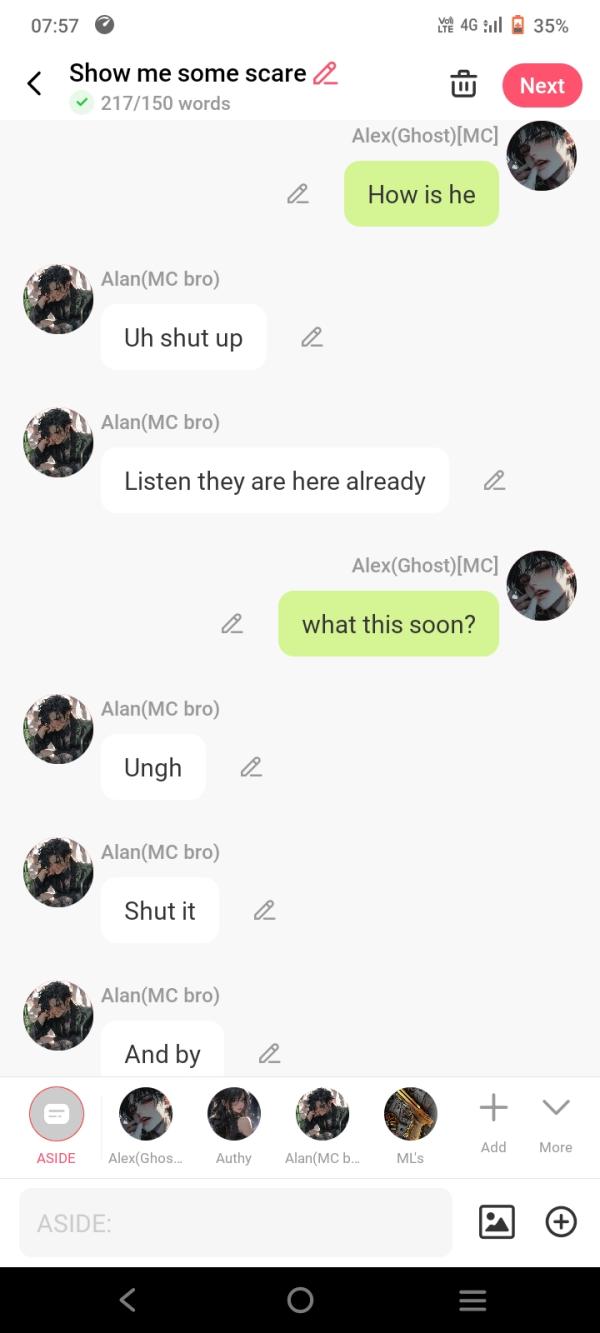Expand the More characters chevron
600x1333 pixels.
555,1122
